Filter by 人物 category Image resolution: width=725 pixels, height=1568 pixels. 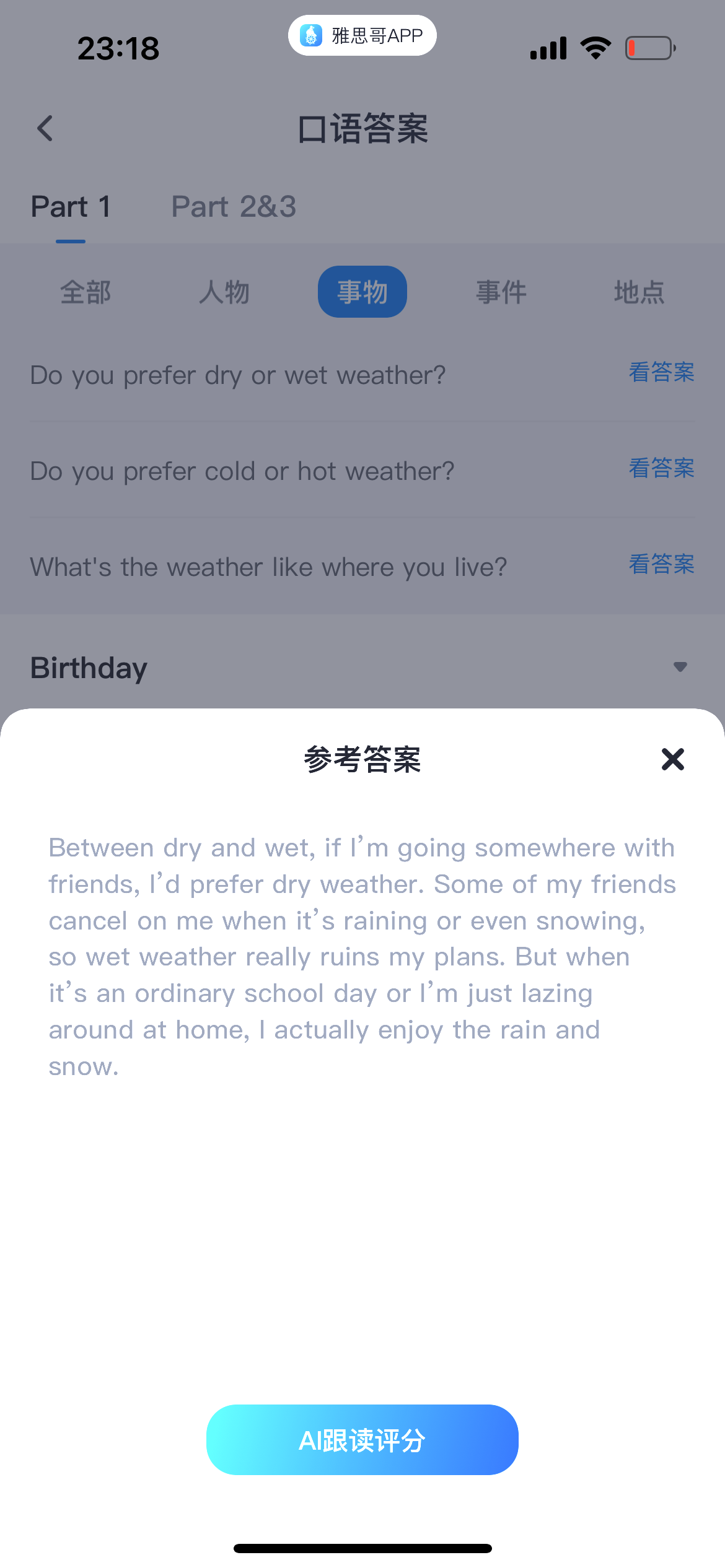224,292
